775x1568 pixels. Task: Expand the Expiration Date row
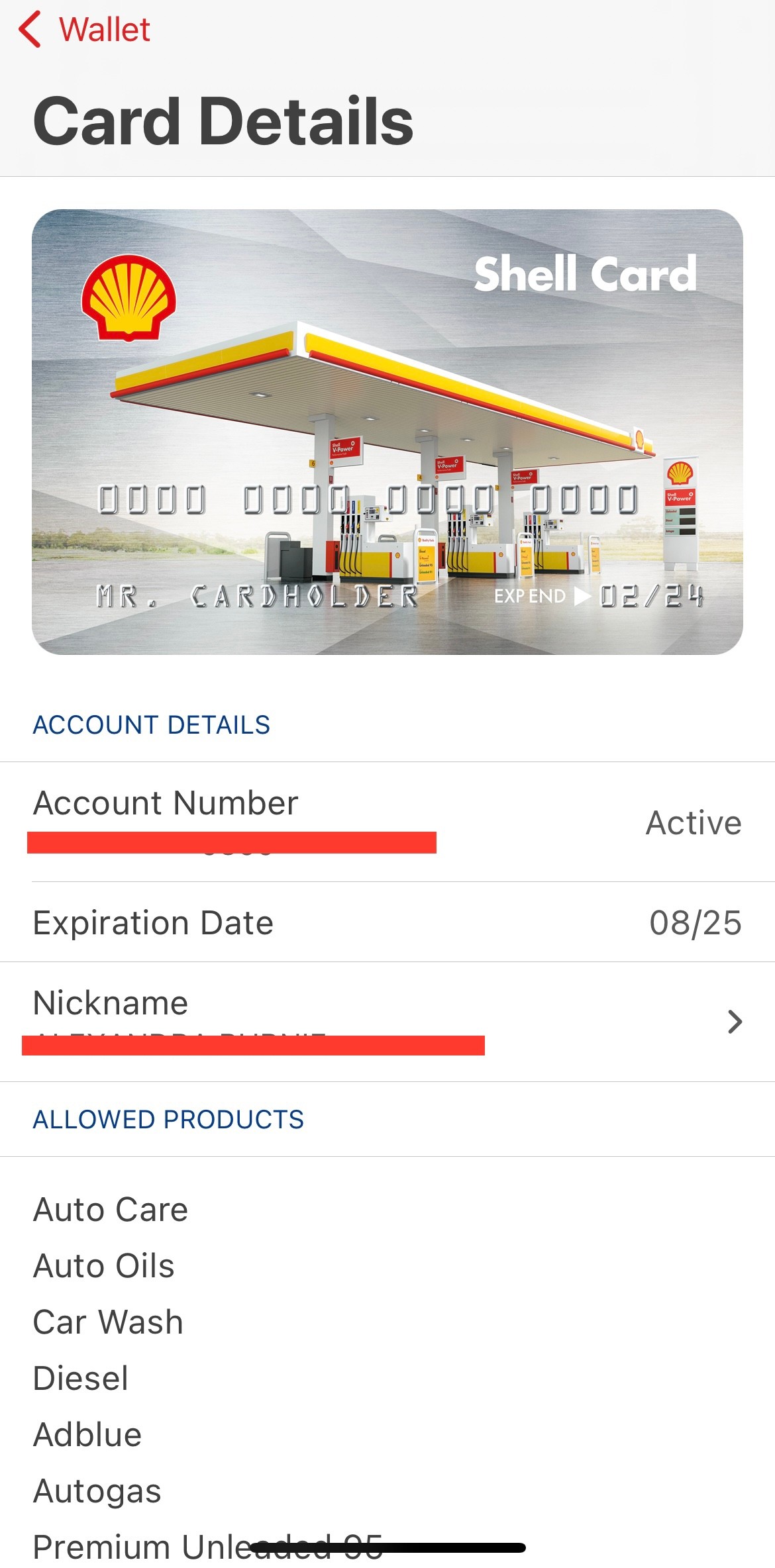(265, 922)
